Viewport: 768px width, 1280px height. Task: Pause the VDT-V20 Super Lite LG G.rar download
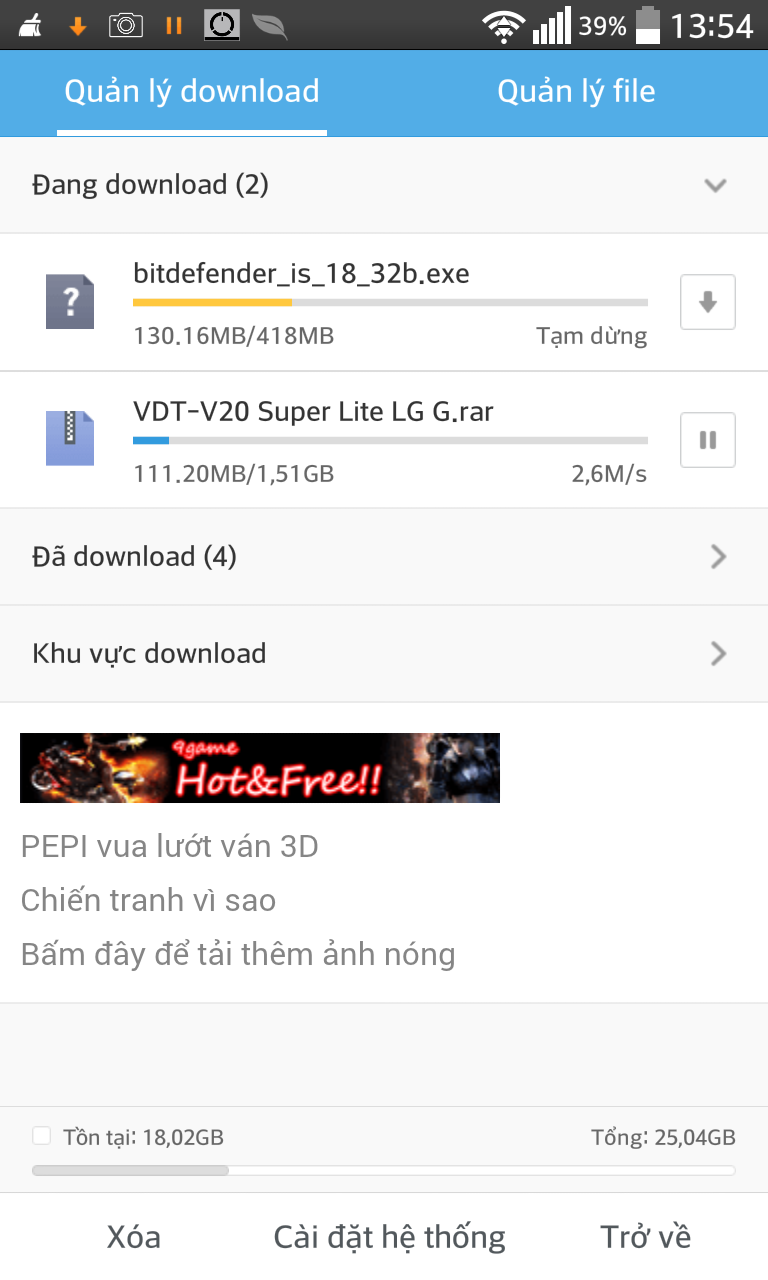708,440
